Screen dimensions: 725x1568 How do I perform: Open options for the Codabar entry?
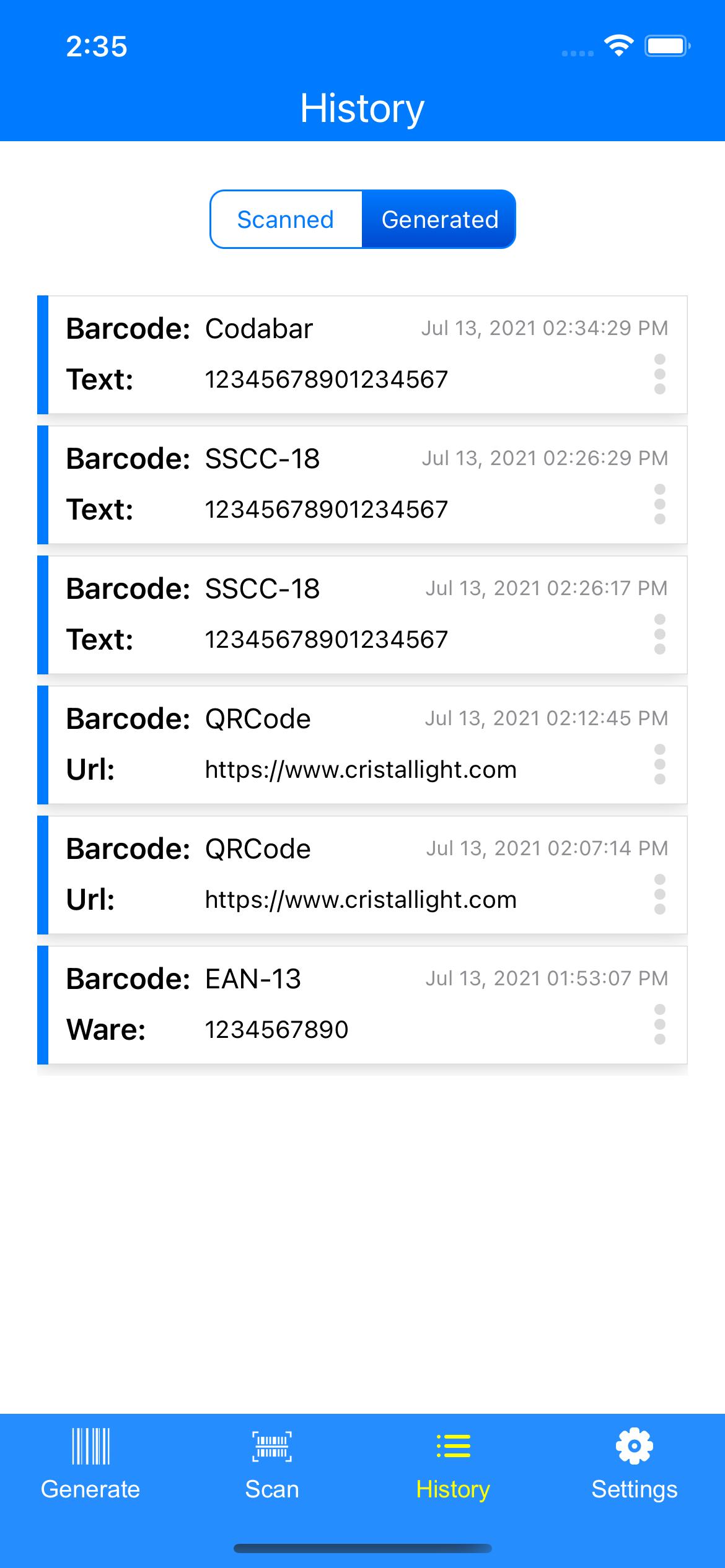pos(660,374)
